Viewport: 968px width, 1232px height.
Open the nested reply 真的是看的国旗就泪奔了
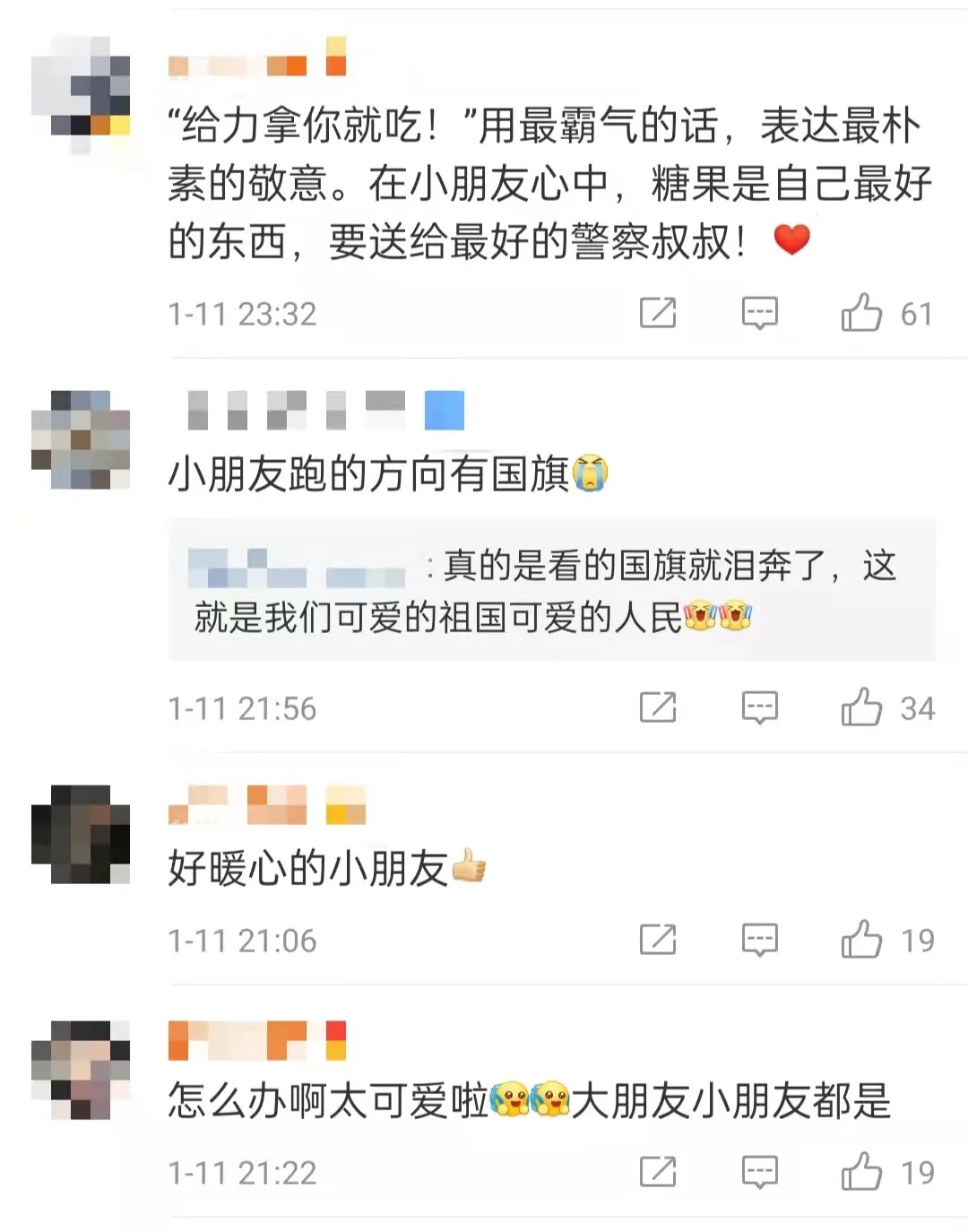551,590
